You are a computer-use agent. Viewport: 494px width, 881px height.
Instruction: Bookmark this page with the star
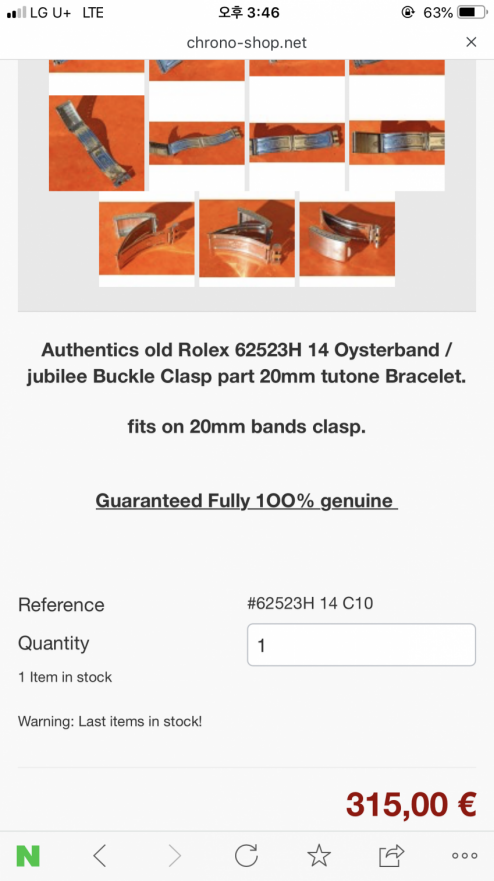[319, 856]
